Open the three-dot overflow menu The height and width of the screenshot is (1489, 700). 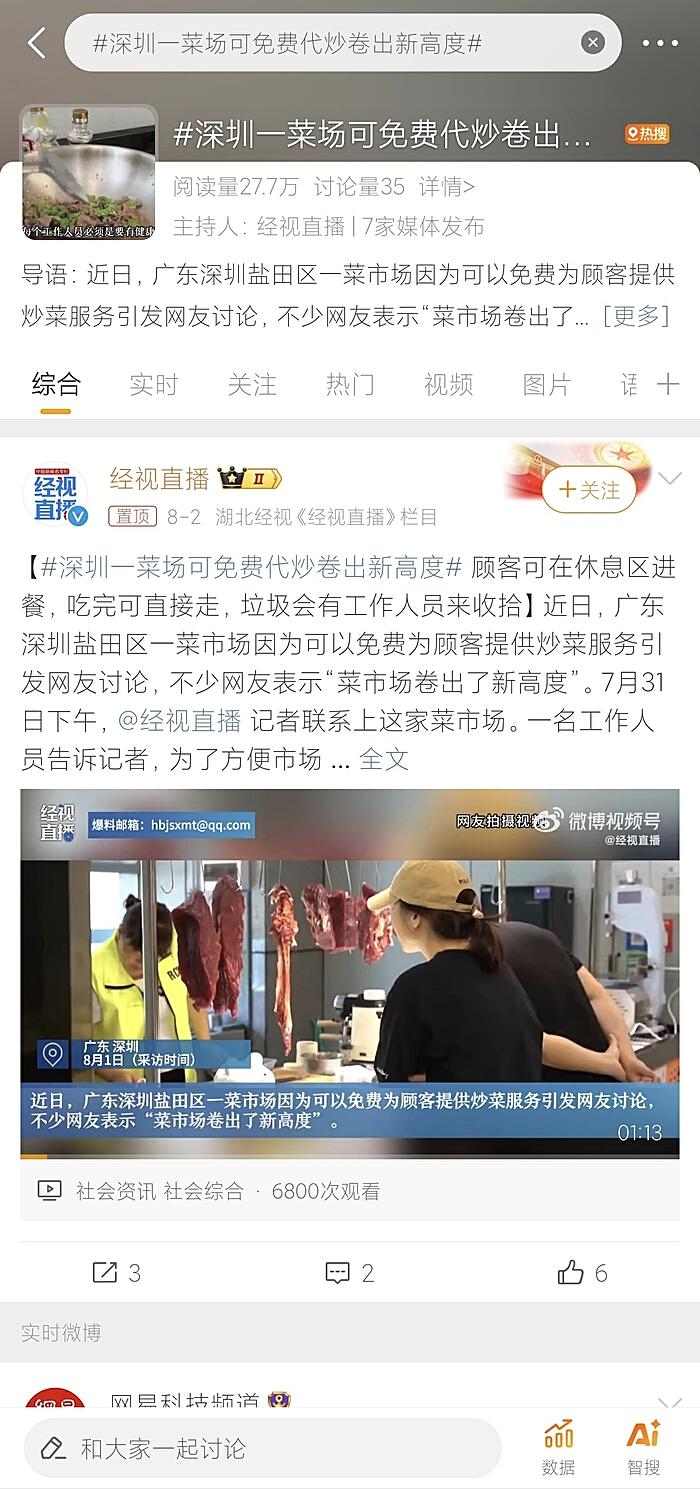point(660,43)
